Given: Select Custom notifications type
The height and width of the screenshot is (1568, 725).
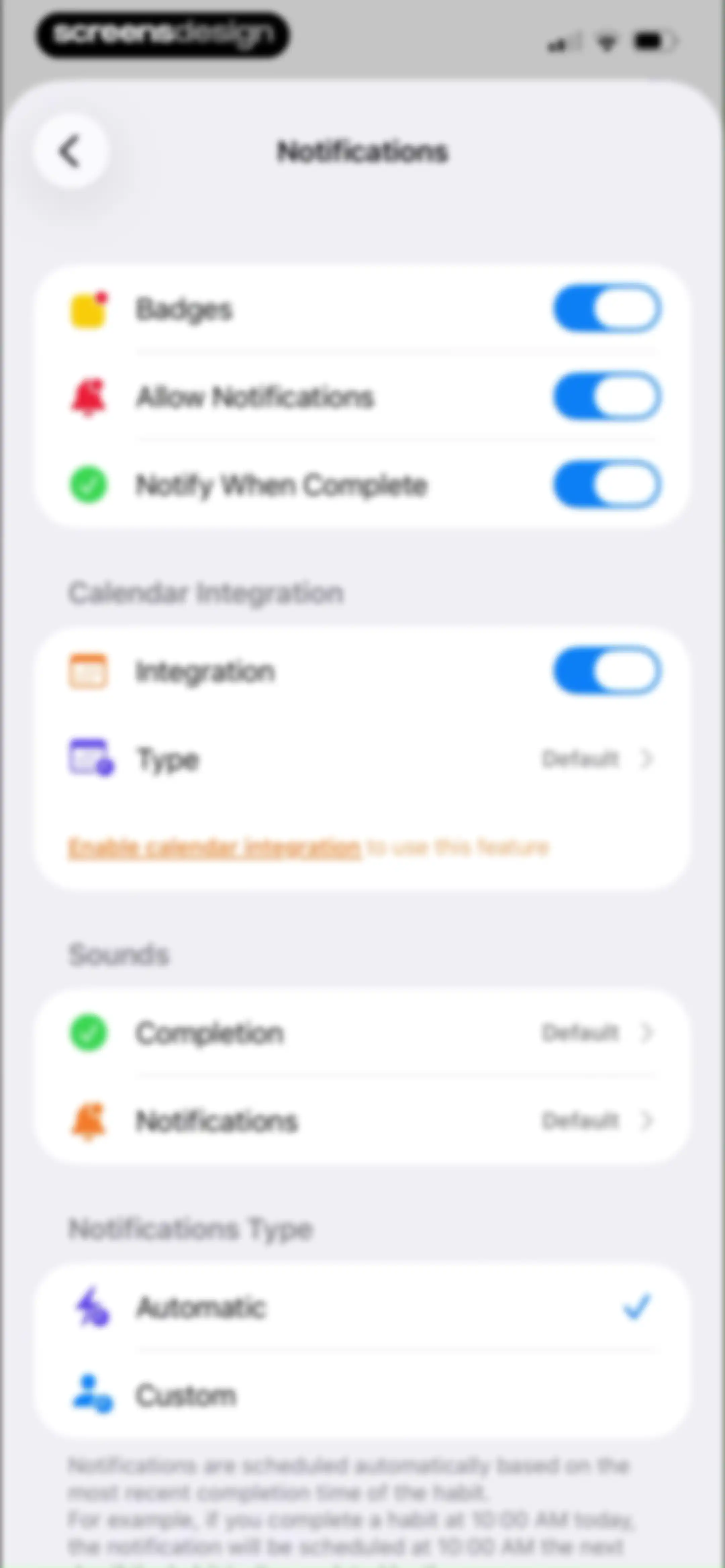Looking at the screenshot, I should coord(363,1395).
